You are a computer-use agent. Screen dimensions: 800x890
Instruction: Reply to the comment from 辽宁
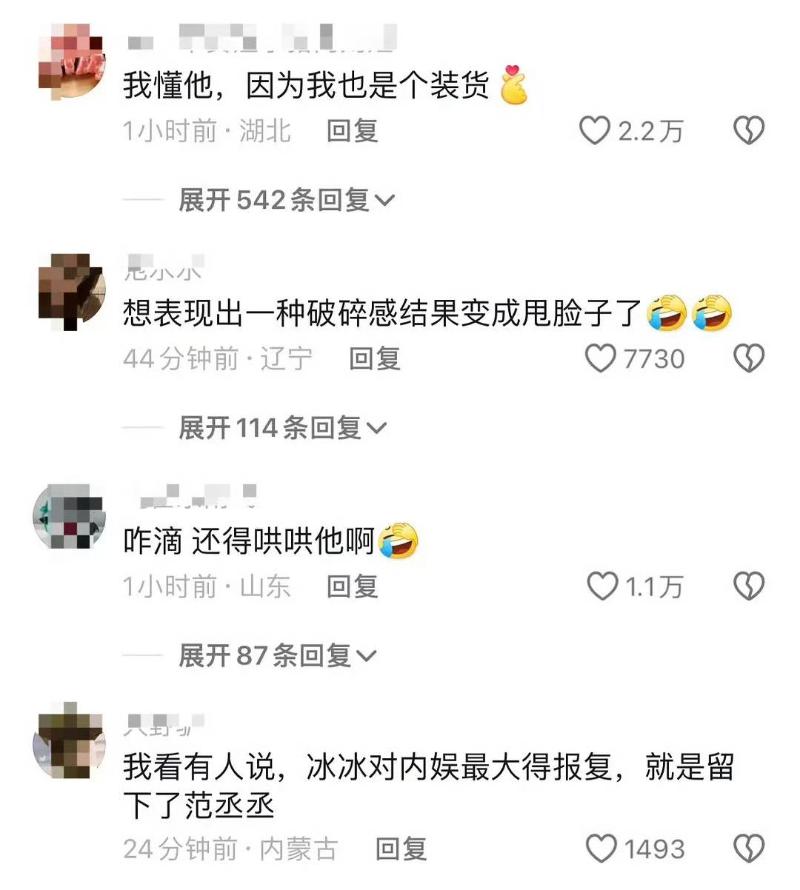(x=374, y=358)
